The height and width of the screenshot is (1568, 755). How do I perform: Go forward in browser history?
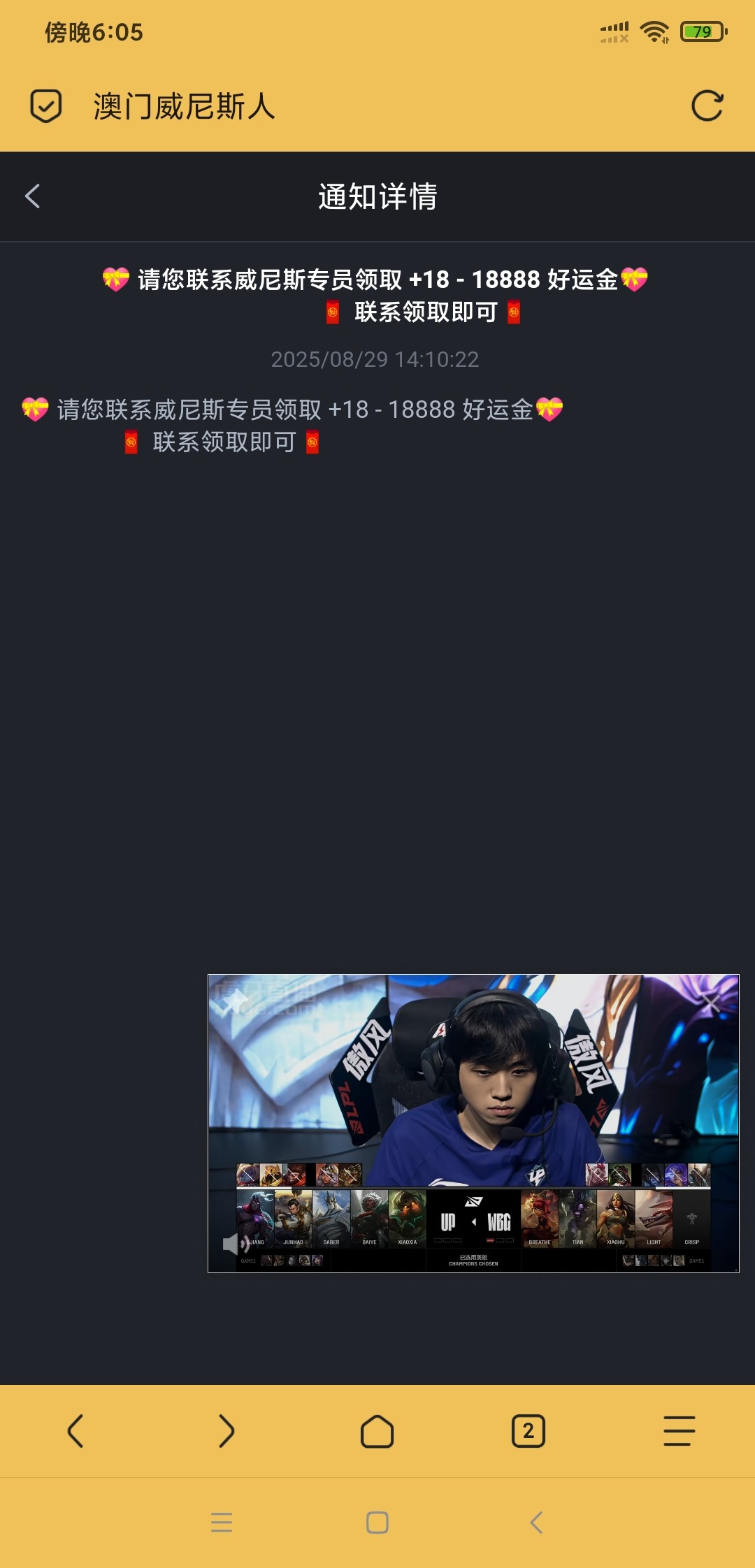(x=226, y=1430)
